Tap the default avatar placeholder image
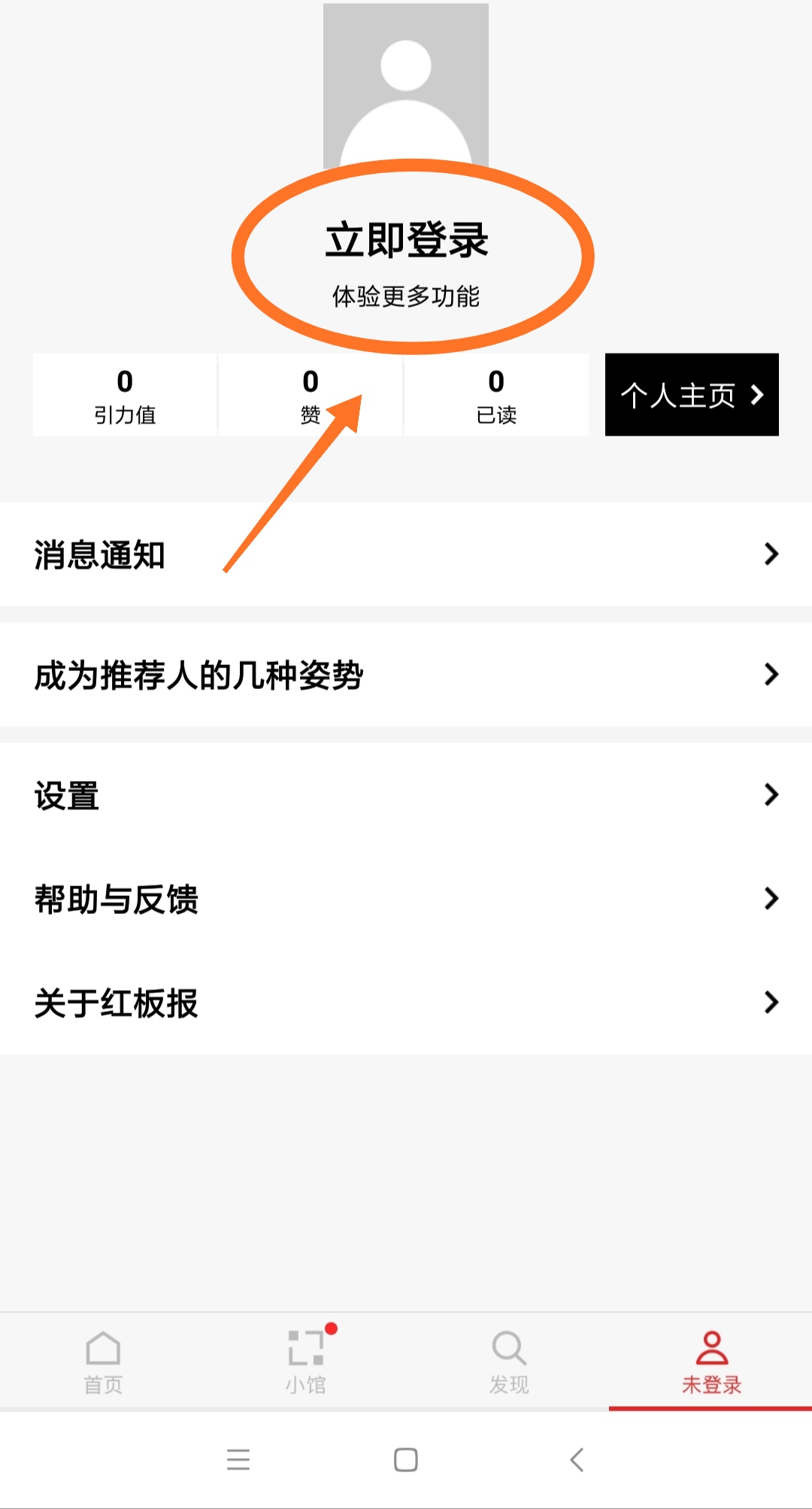Image resolution: width=812 pixels, height=1509 pixels. [x=406, y=83]
